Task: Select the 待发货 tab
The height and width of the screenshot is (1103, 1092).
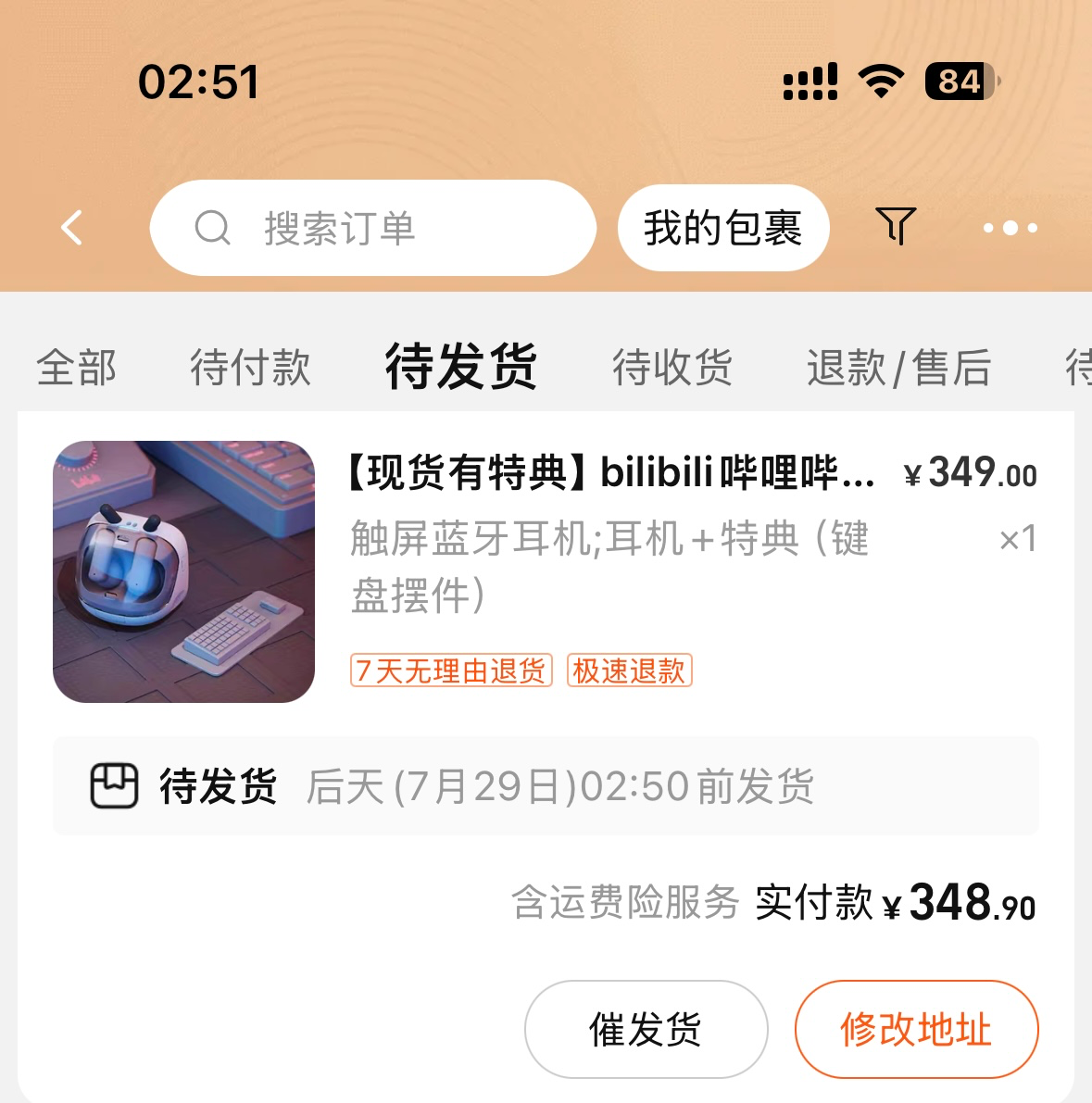Action: [461, 367]
